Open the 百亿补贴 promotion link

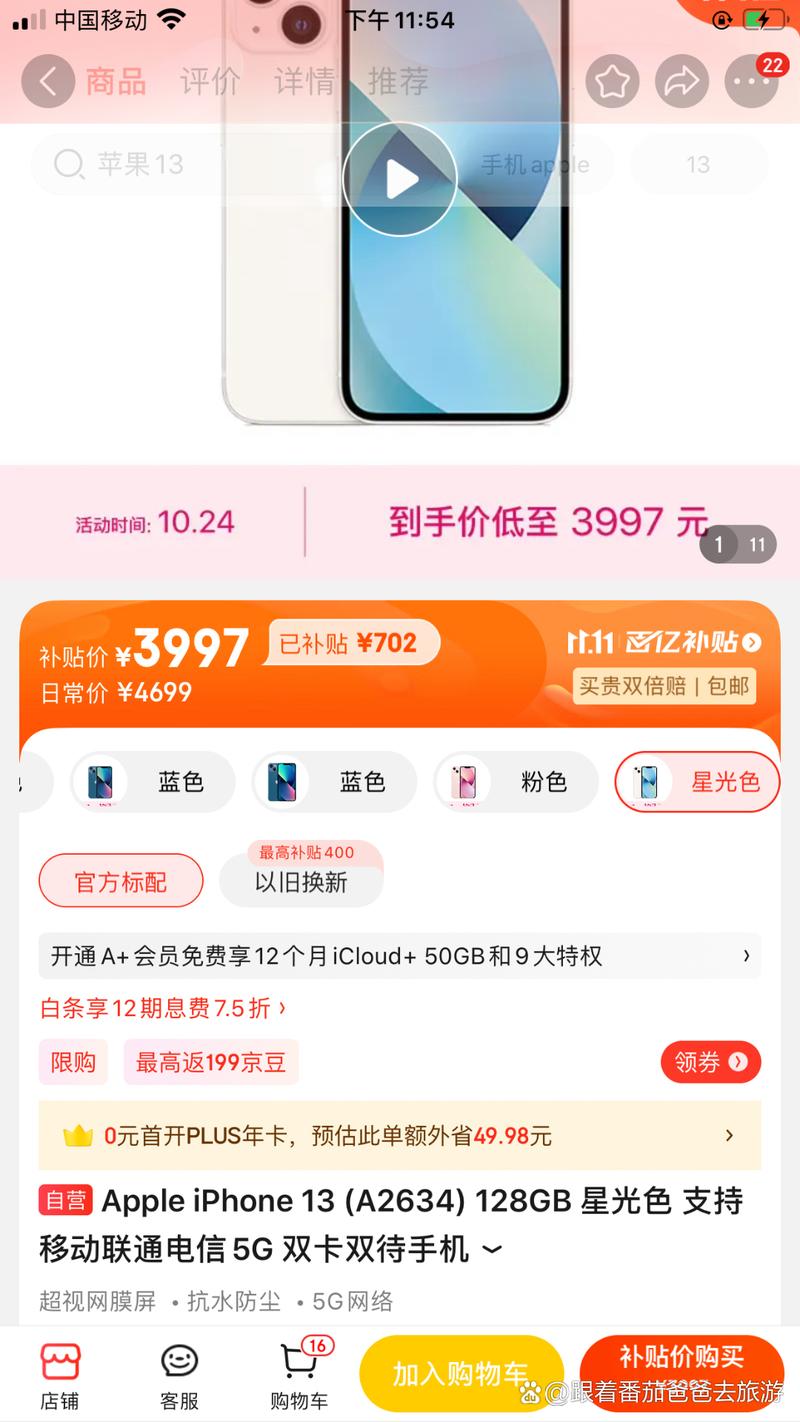click(x=664, y=642)
